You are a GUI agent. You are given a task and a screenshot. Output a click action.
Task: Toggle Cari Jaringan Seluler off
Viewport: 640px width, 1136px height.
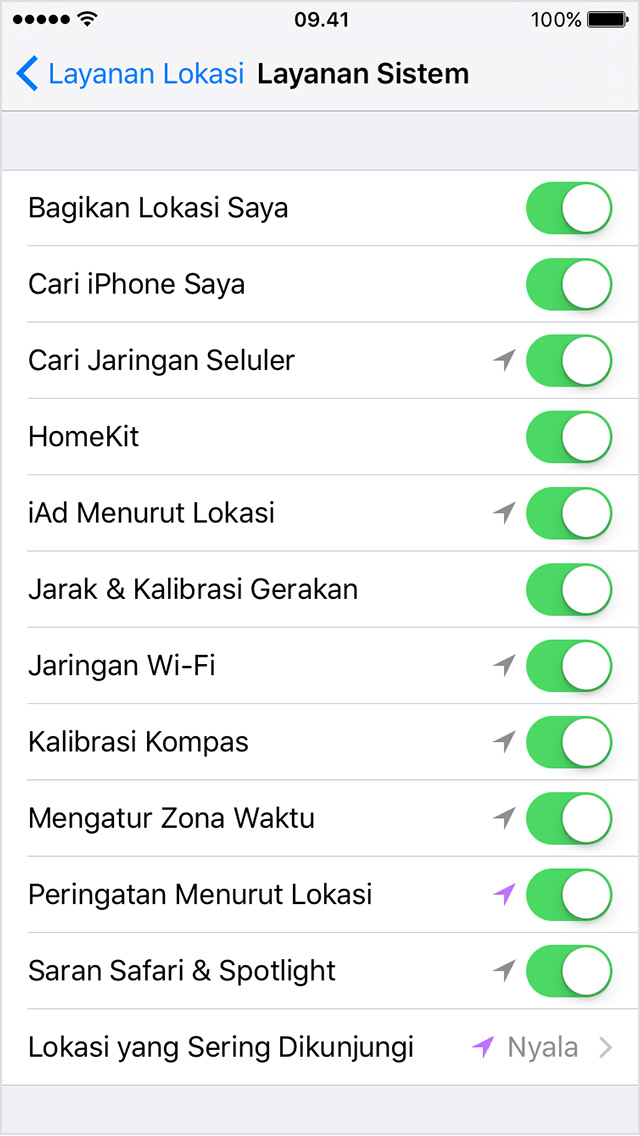[x=569, y=361]
